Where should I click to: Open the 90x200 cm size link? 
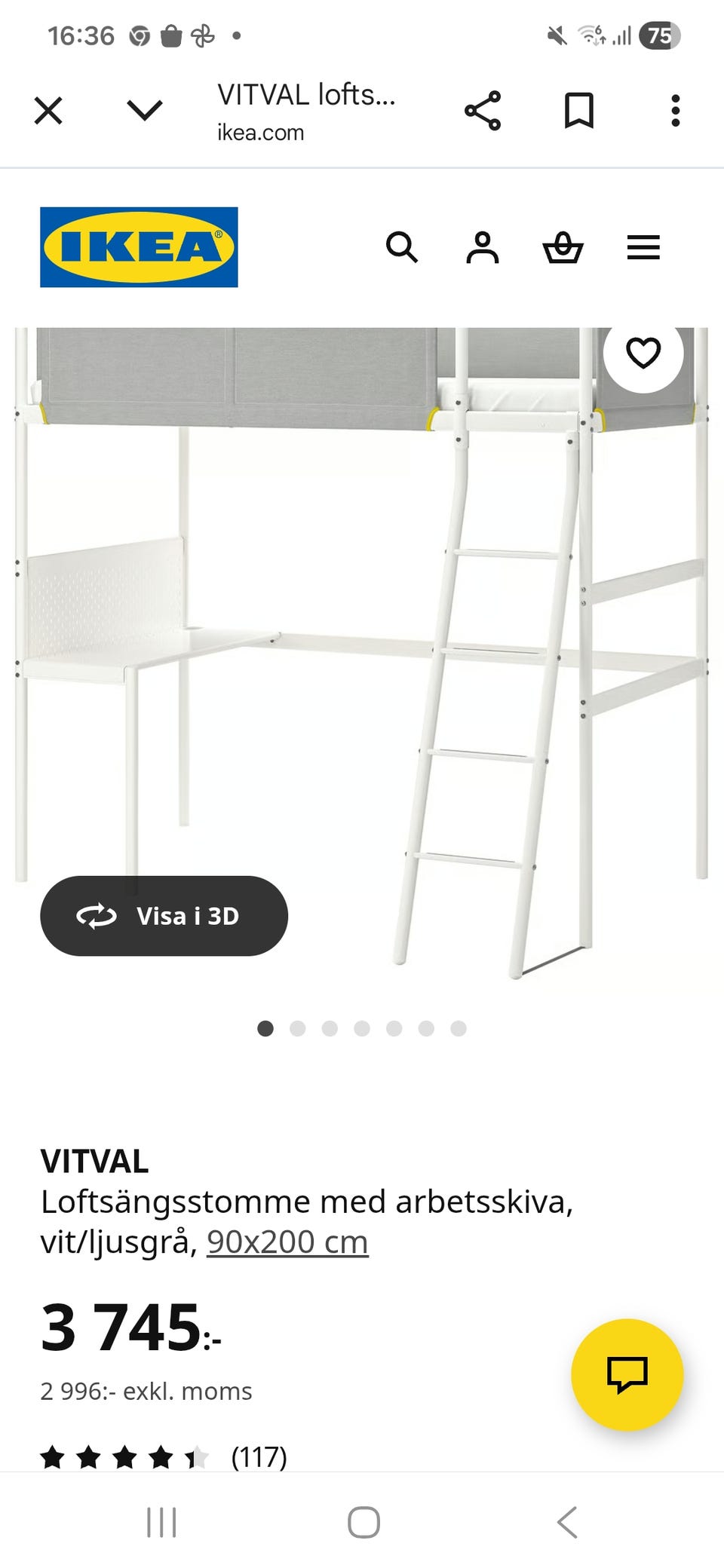[287, 1242]
